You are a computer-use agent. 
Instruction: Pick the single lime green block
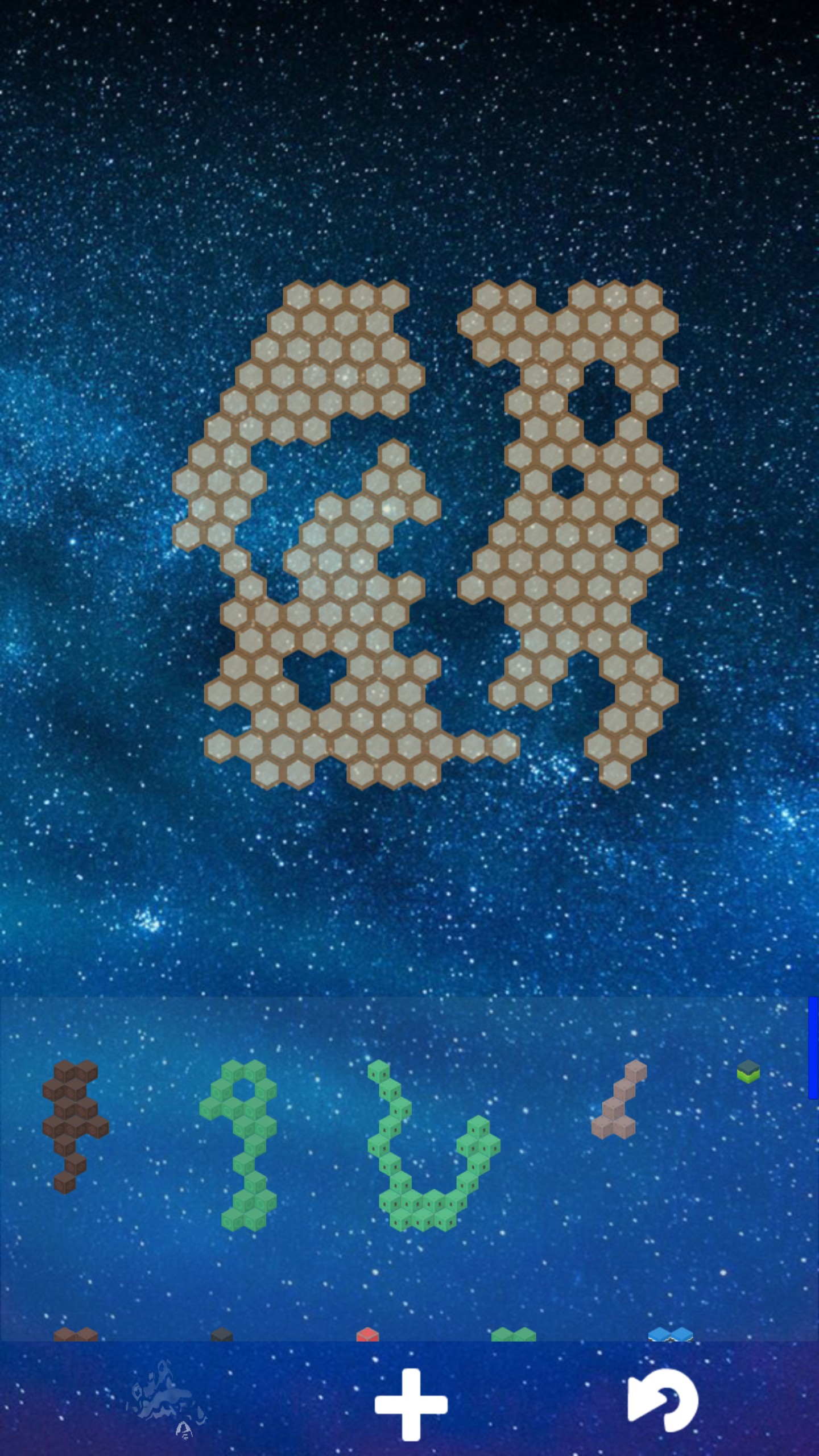pos(748,1072)
